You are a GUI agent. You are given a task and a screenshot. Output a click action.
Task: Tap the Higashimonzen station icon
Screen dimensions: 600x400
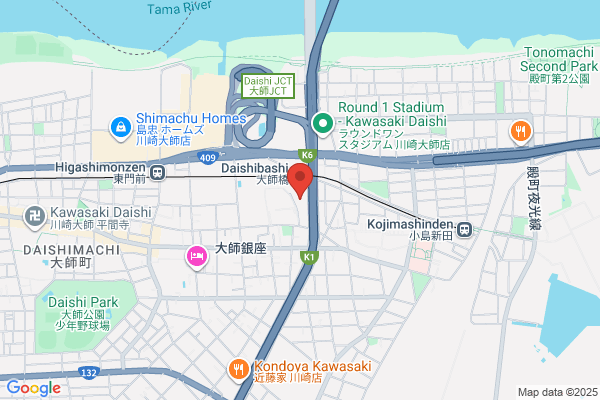click(157, 173)
